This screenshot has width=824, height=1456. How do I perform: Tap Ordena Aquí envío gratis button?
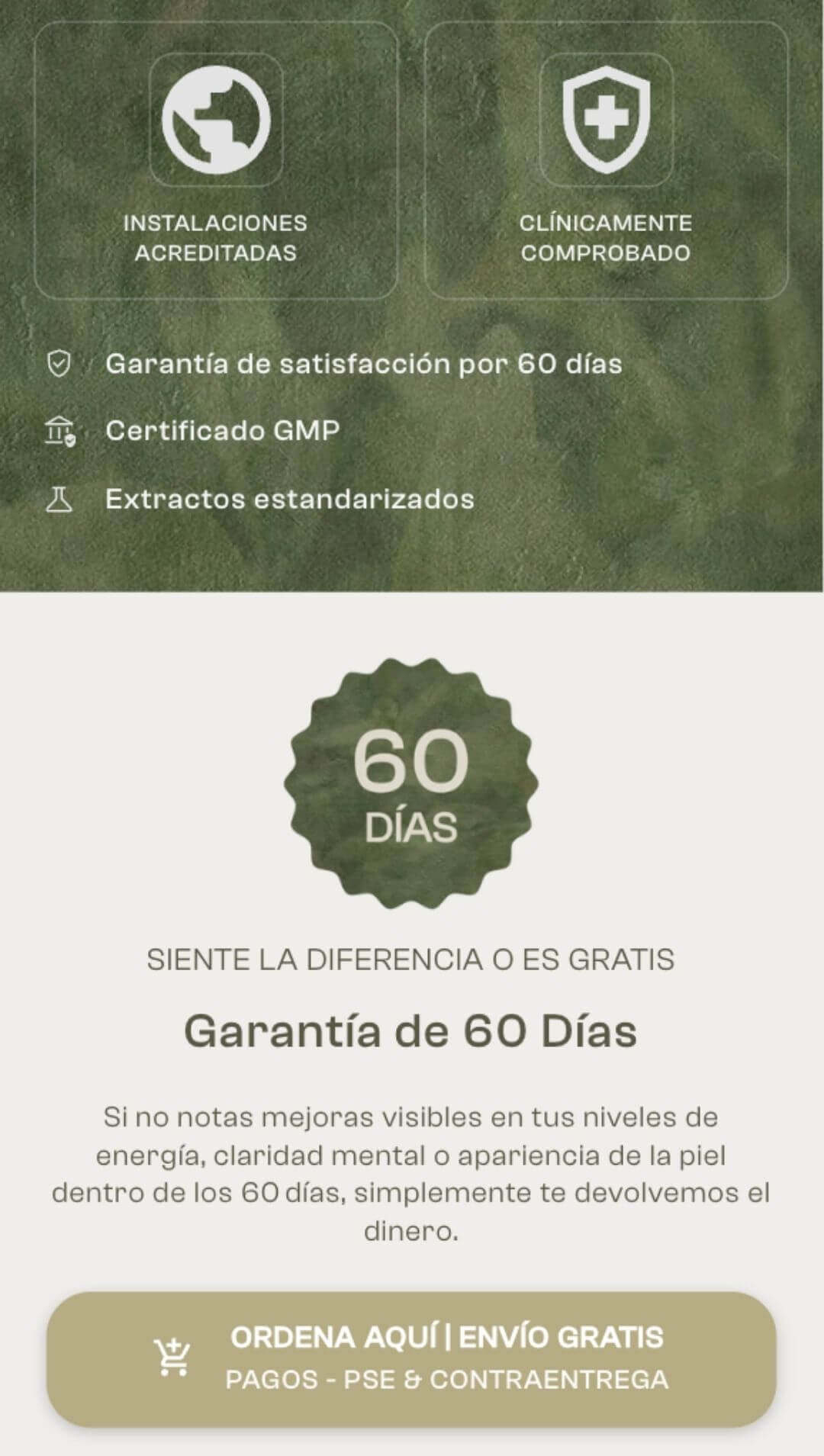point(411,1358)
